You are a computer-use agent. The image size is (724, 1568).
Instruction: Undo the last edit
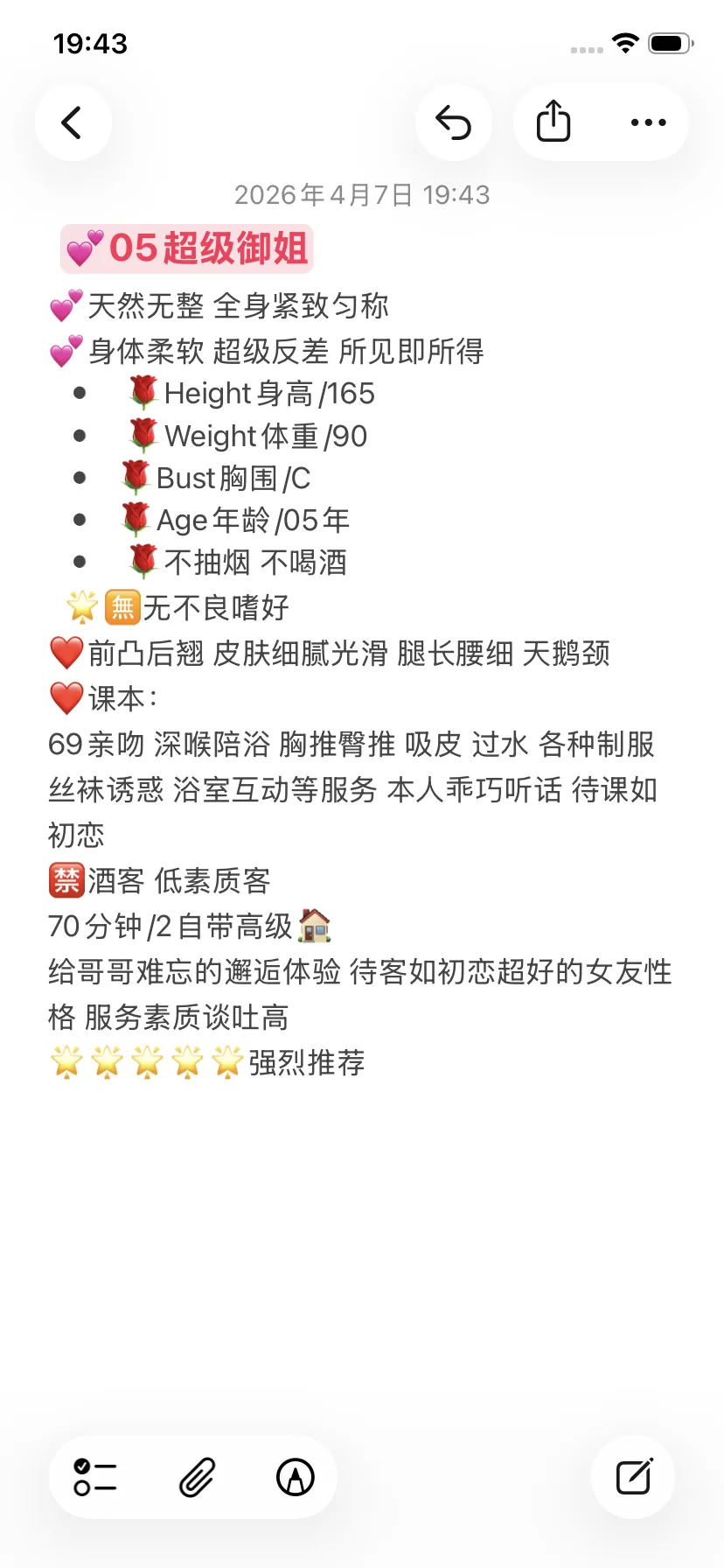click(454, 122)
